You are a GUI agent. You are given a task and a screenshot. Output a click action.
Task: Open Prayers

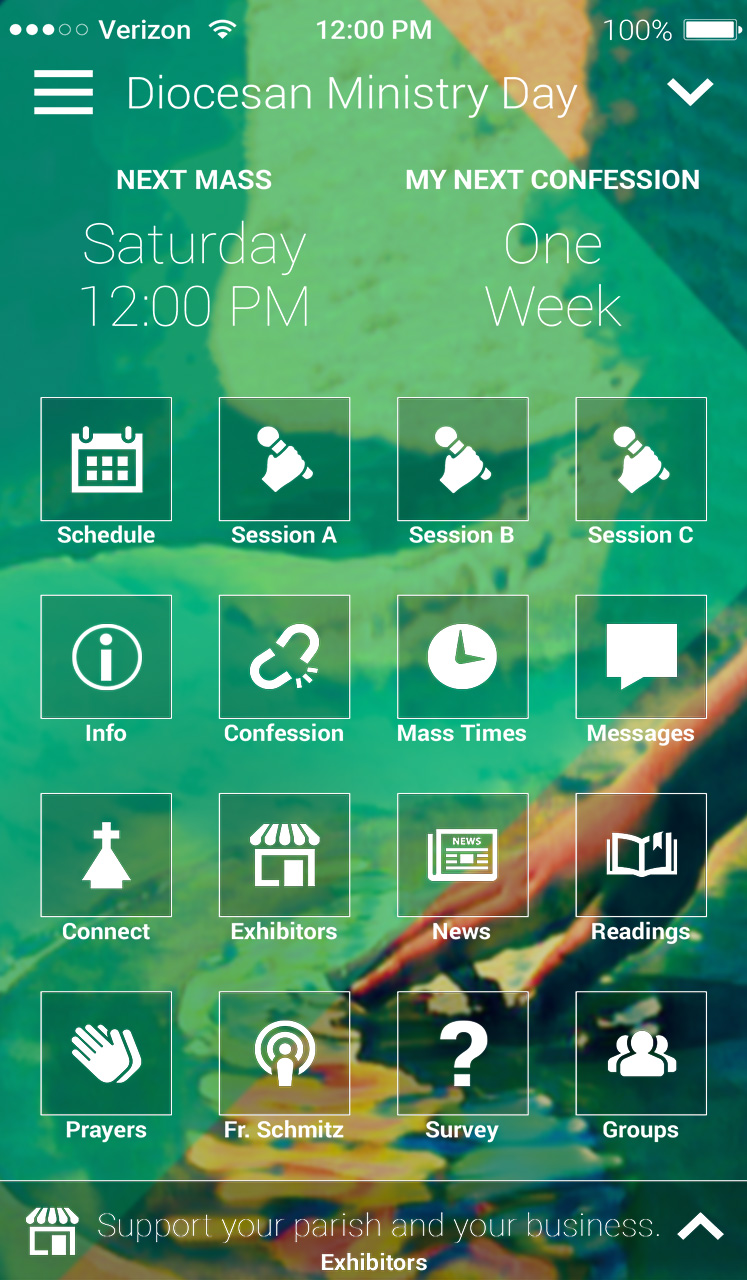[106, 1053]
